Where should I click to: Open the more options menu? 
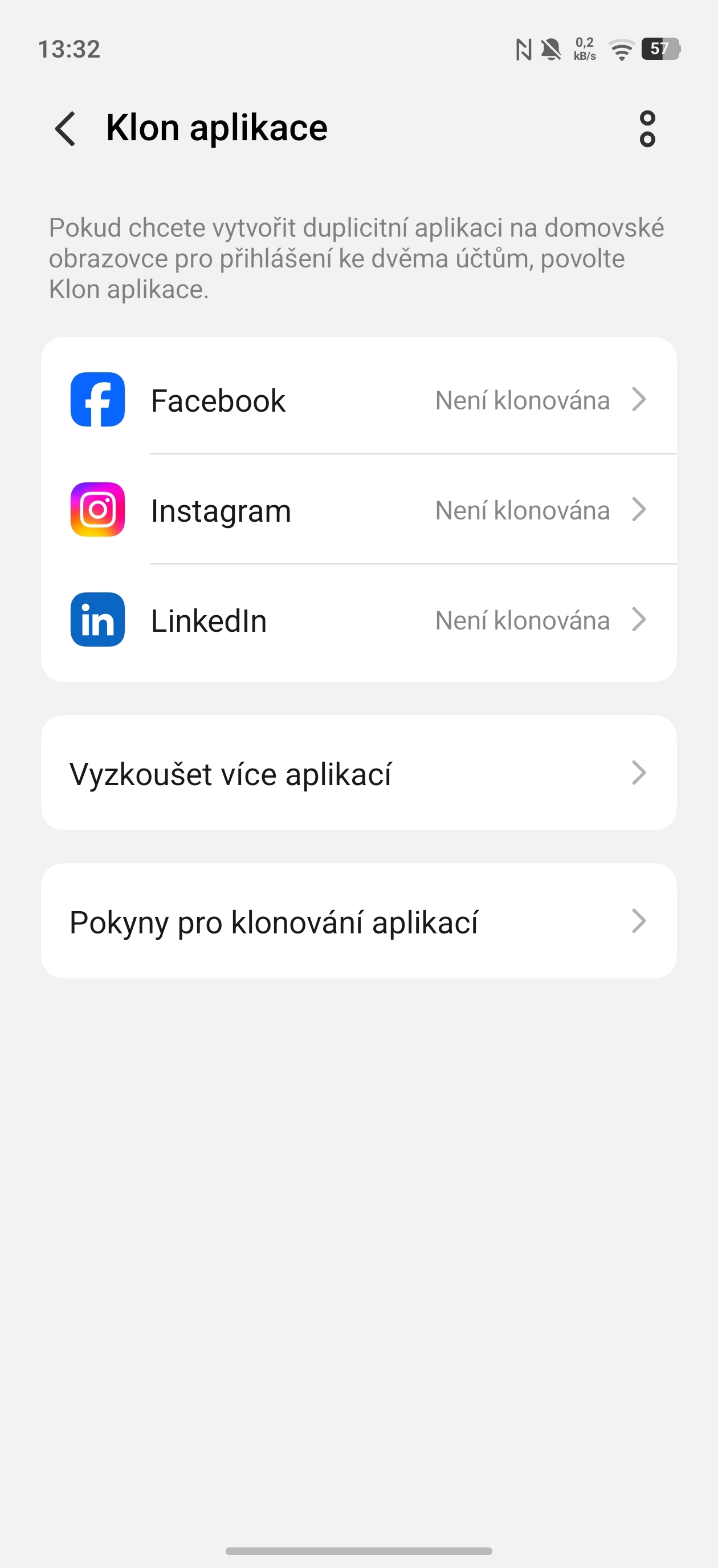coord(647,128)
